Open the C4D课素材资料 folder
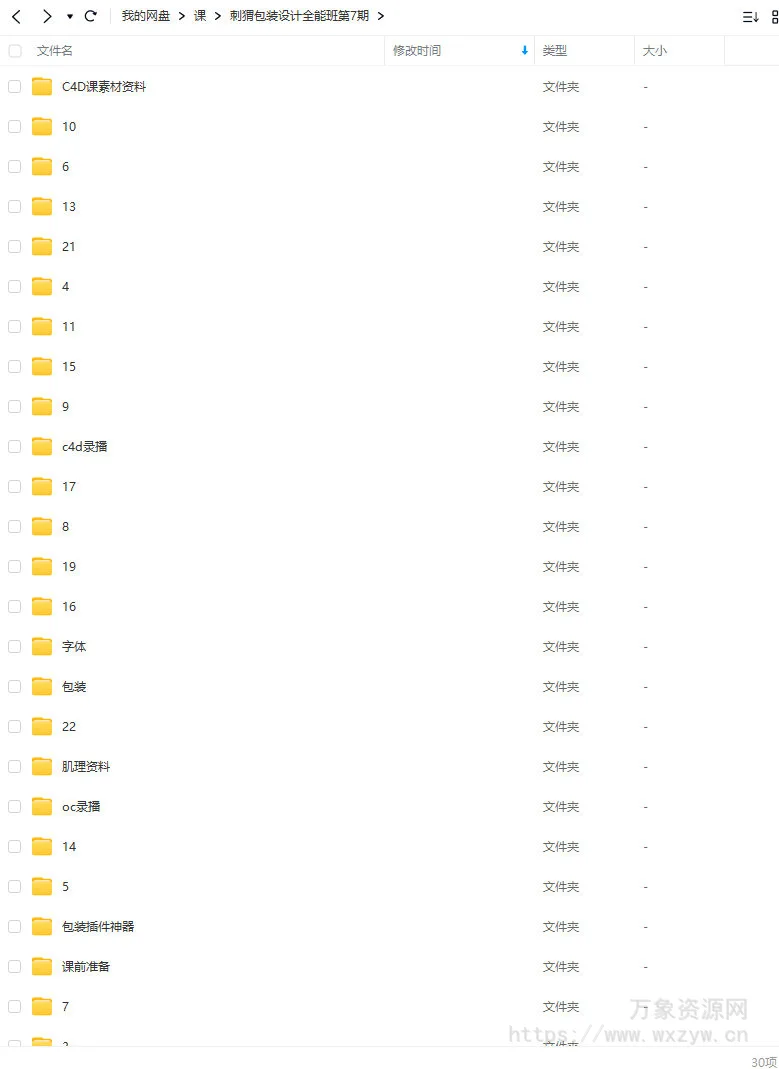Screen dimensions: 779x1069 [x=104, y=87]
